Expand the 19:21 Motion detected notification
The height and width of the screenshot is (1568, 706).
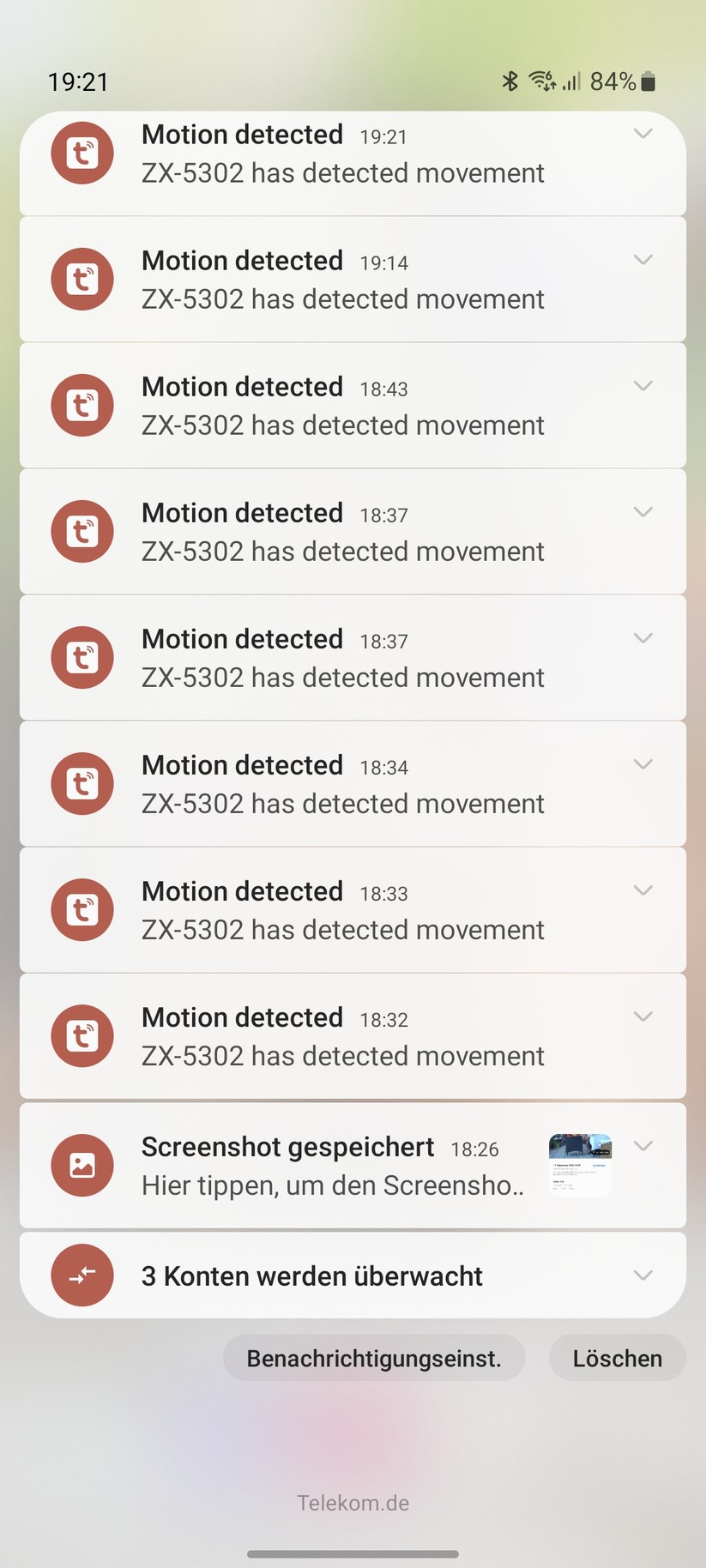pyautogui.click(x=643, y=134)
